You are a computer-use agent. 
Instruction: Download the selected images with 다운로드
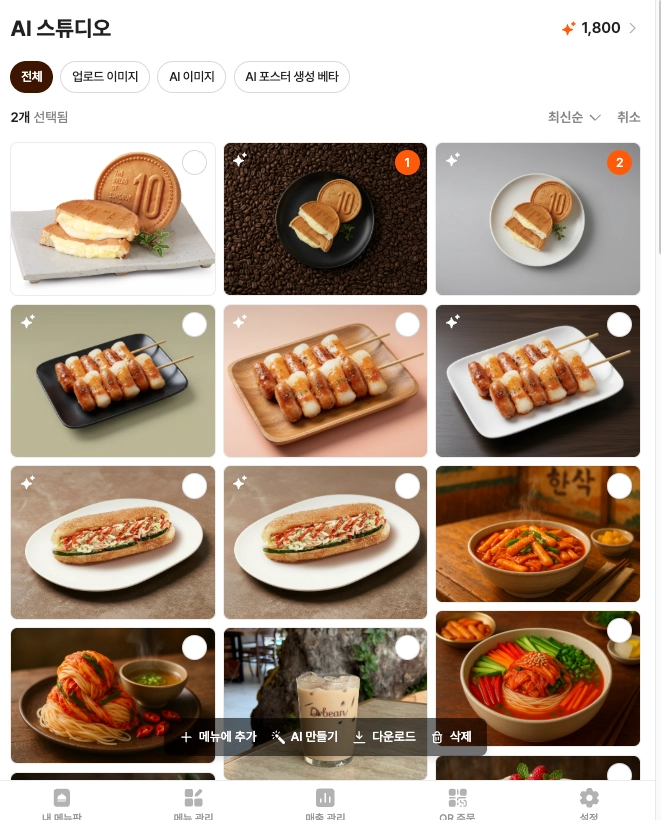coord(385,737)
